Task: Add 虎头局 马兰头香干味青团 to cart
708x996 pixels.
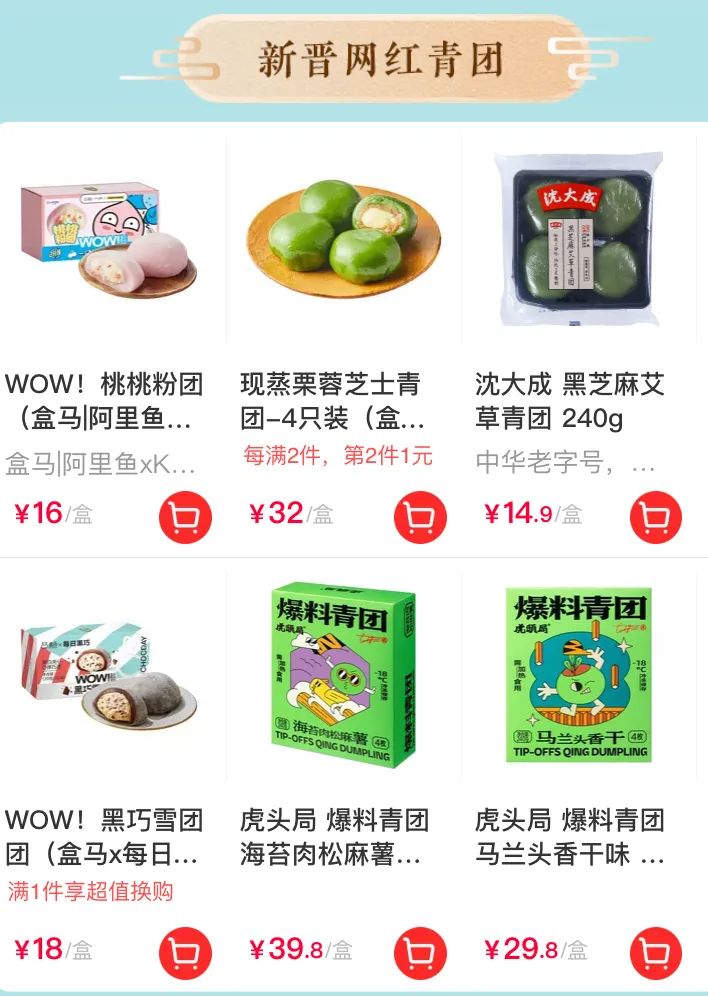Action: (x=656, y=953)
